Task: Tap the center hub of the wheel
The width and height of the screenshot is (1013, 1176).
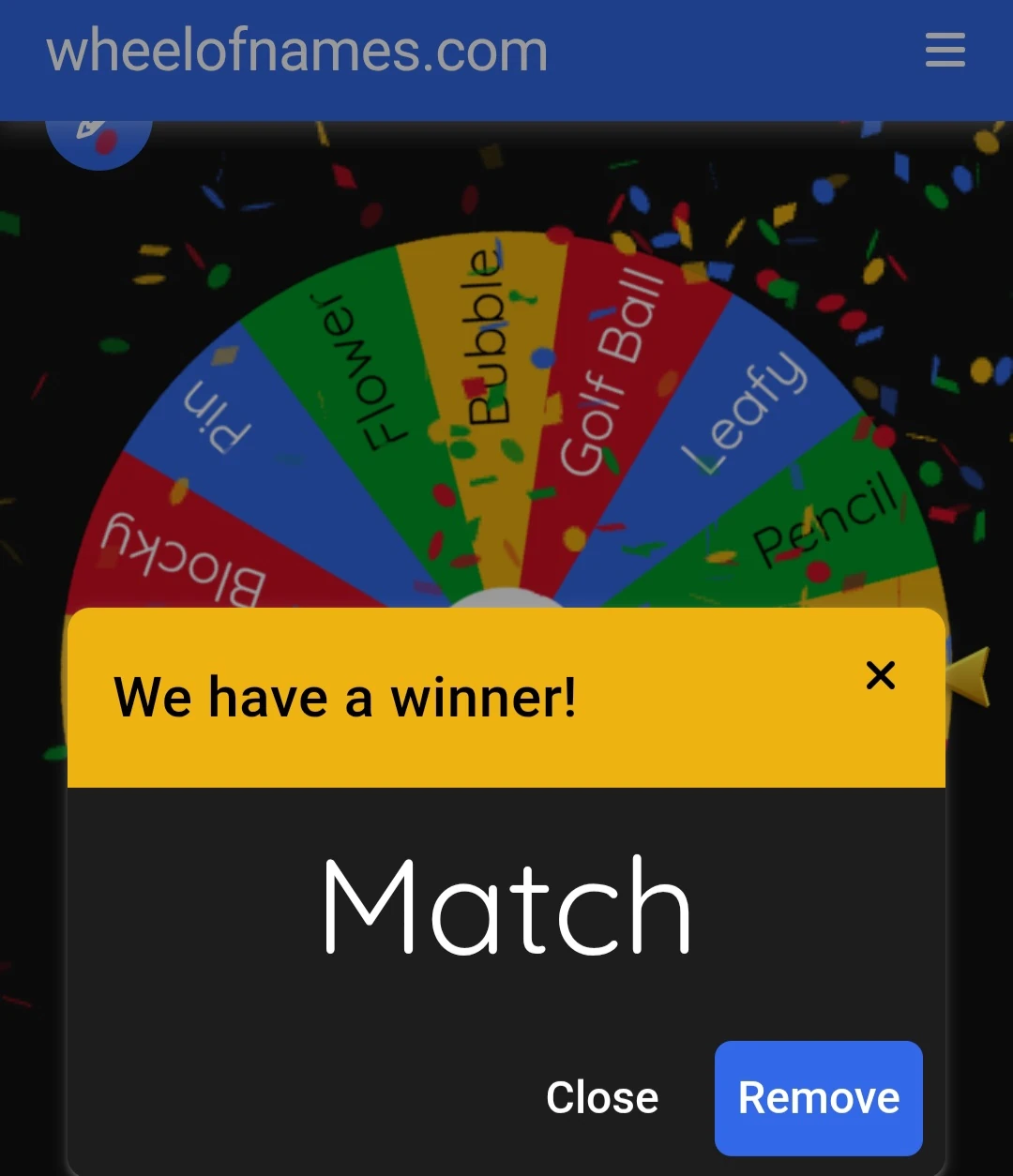Action: tap(506, 600)
